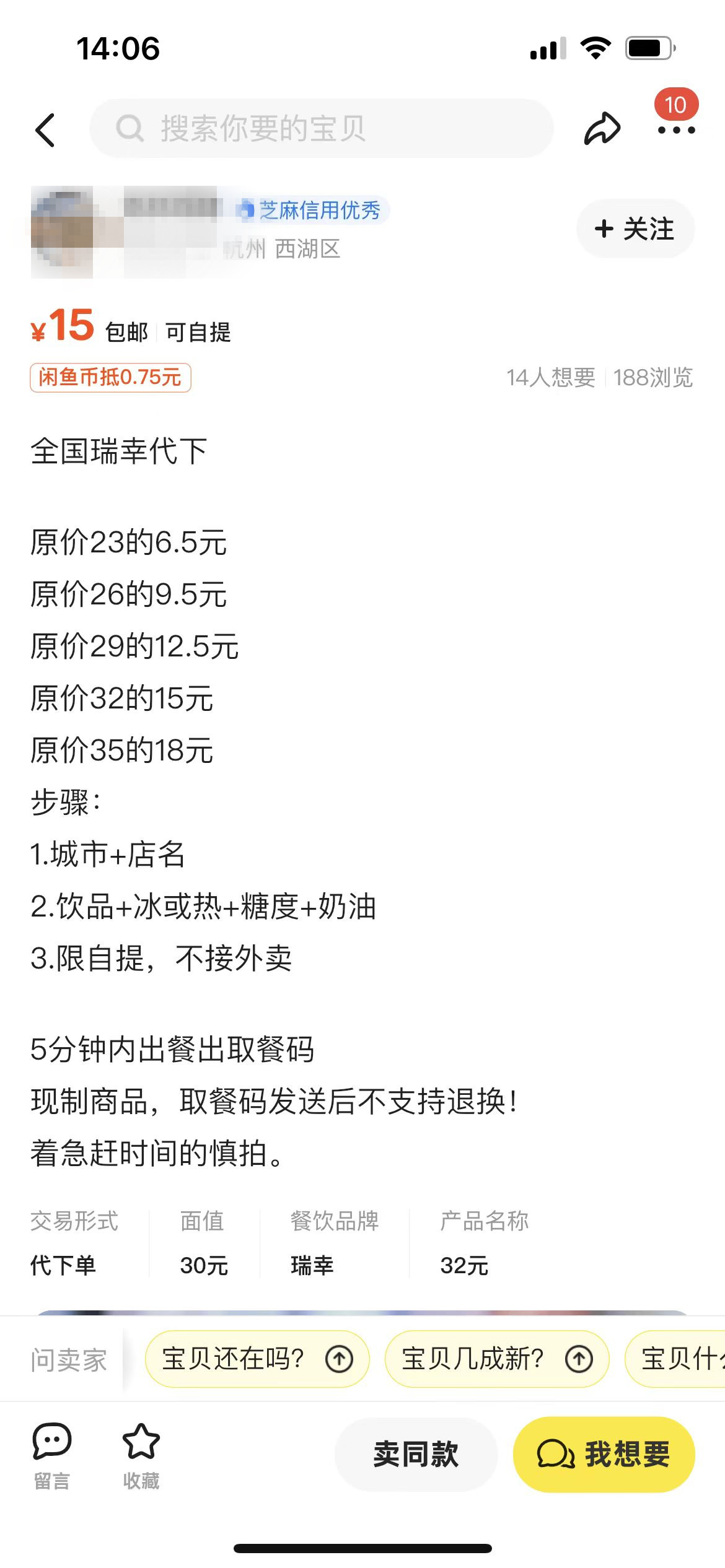Follow the seller with the 关注 button
The width and height of the screenshot is (725, 1568).
635,229
